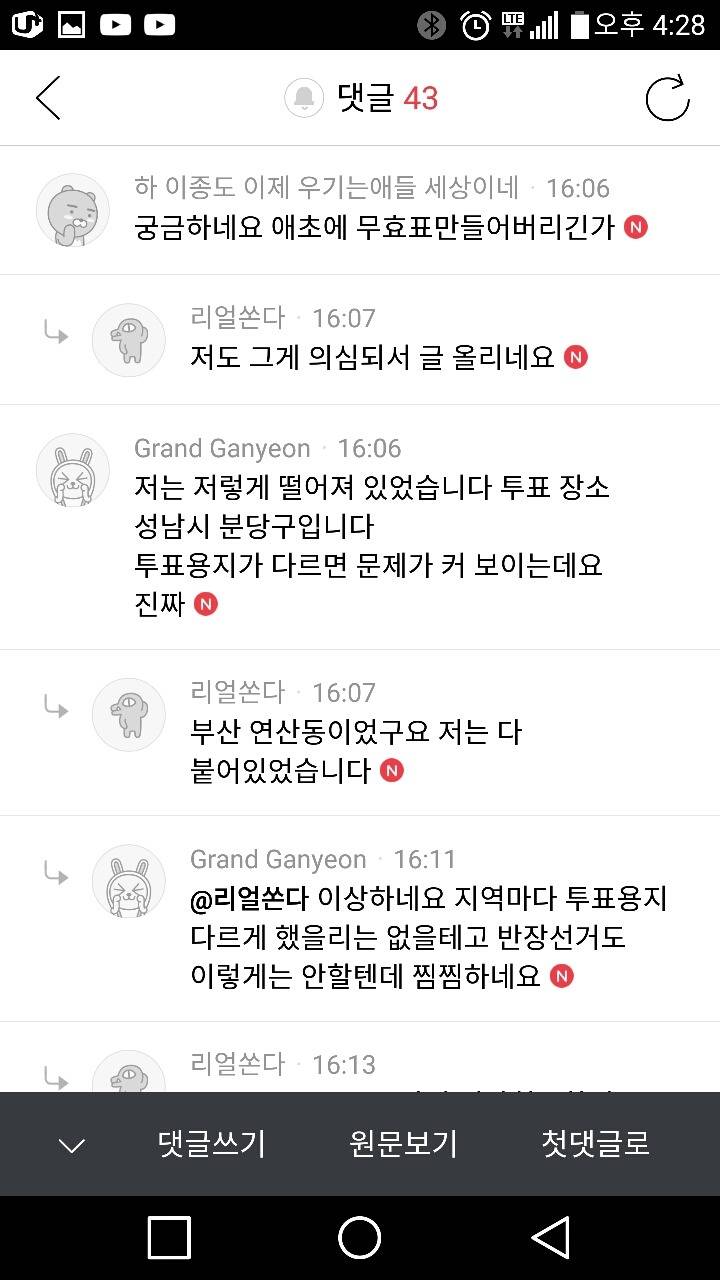This screenshot has width=720, height=1280.
Task: Jump to first comment via 첫댓글로
Action: click(595, 1146)
